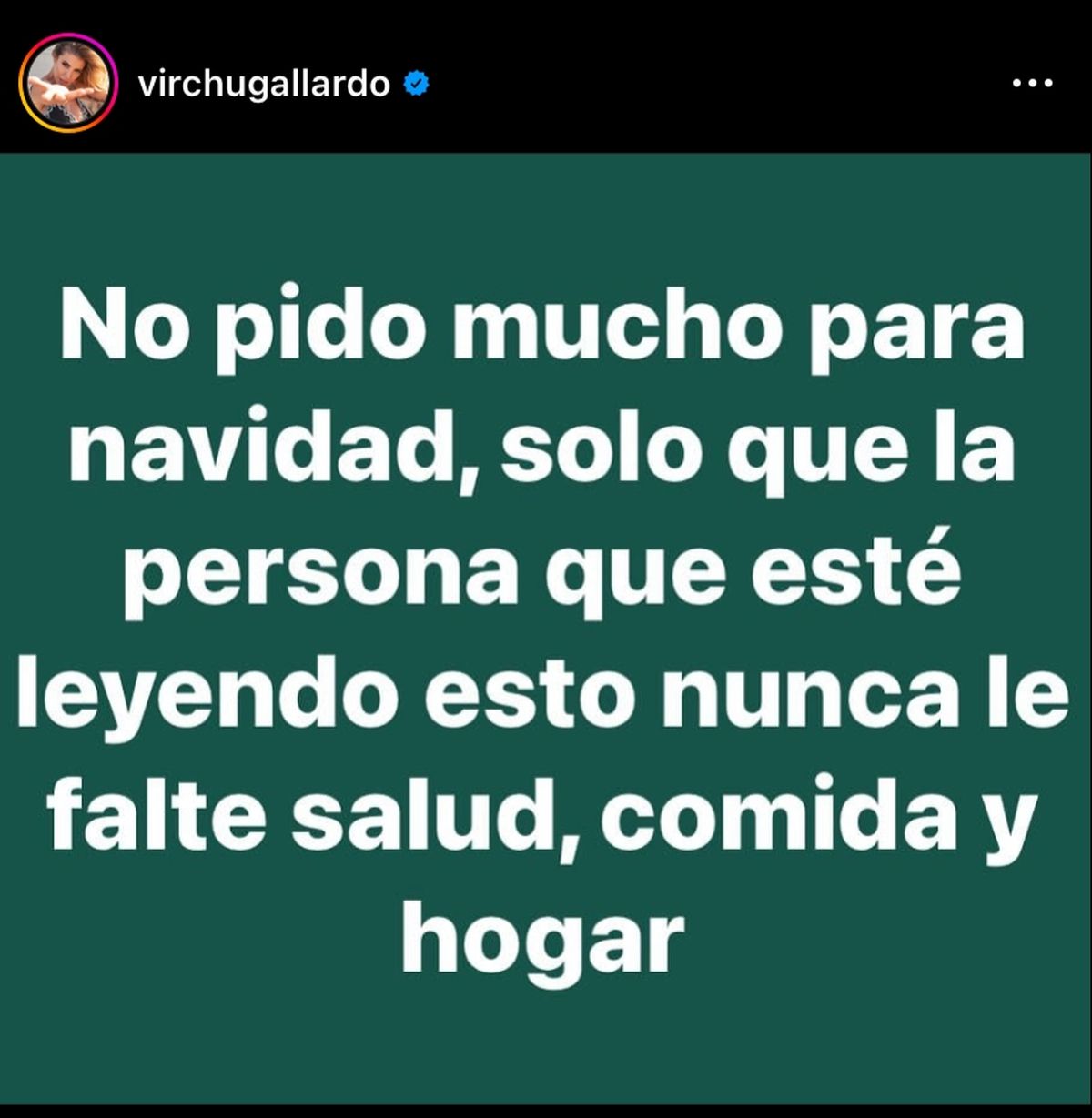Open virchugallardo's profile picture story
The height and width of the screenshot is (1118, 1092).
68,85
